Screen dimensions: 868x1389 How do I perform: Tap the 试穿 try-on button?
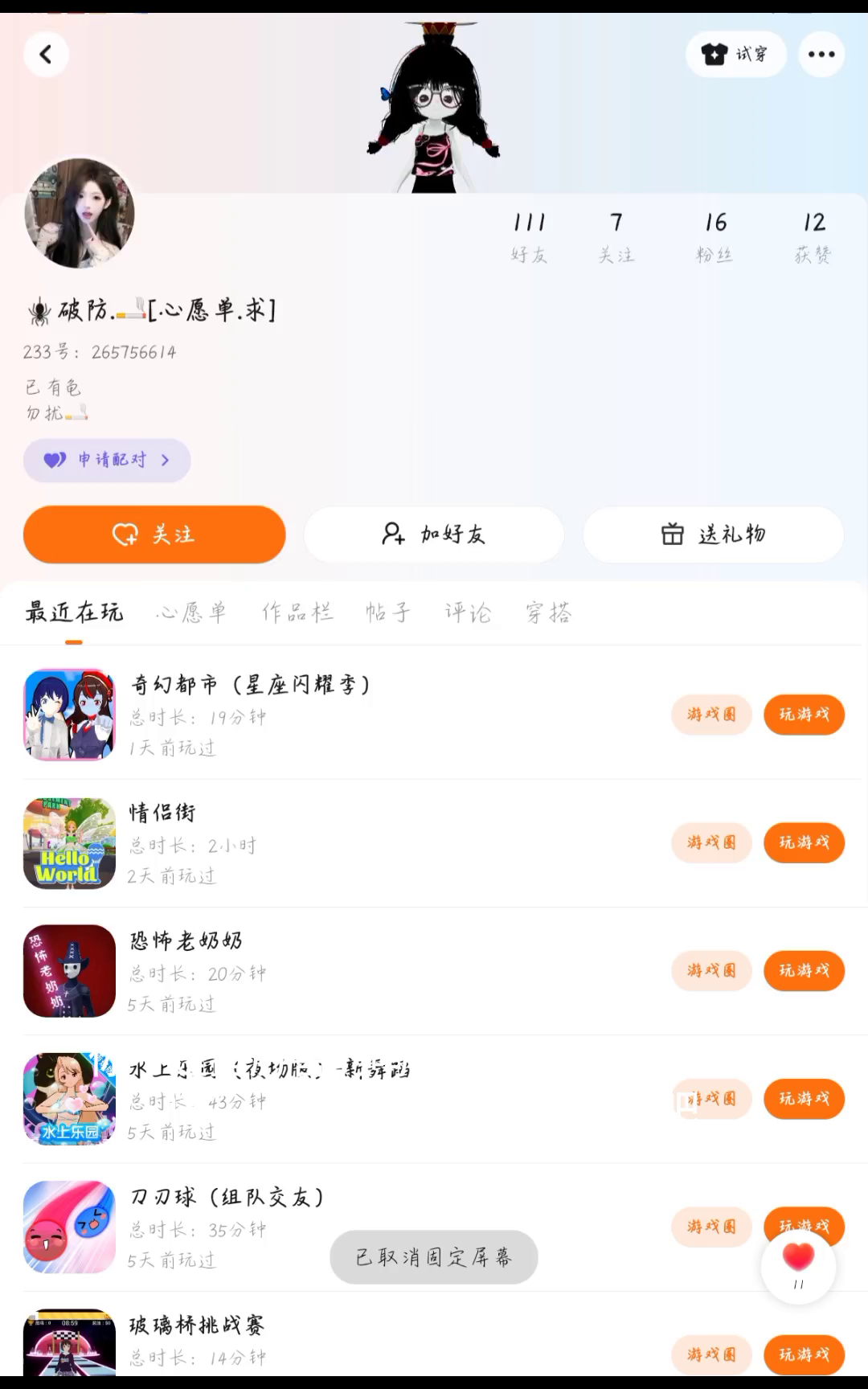click(x=735, y=55)
